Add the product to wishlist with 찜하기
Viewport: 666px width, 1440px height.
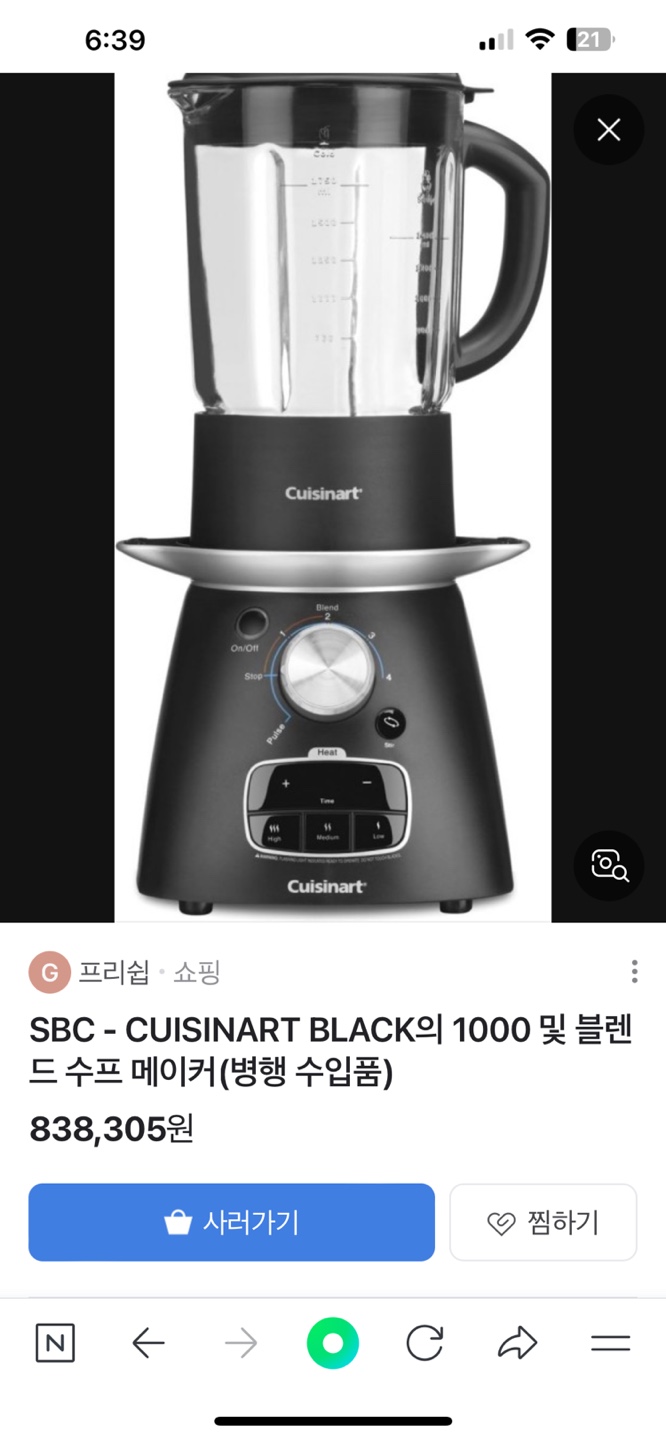pyautogui.click(x=543, y=1222)
